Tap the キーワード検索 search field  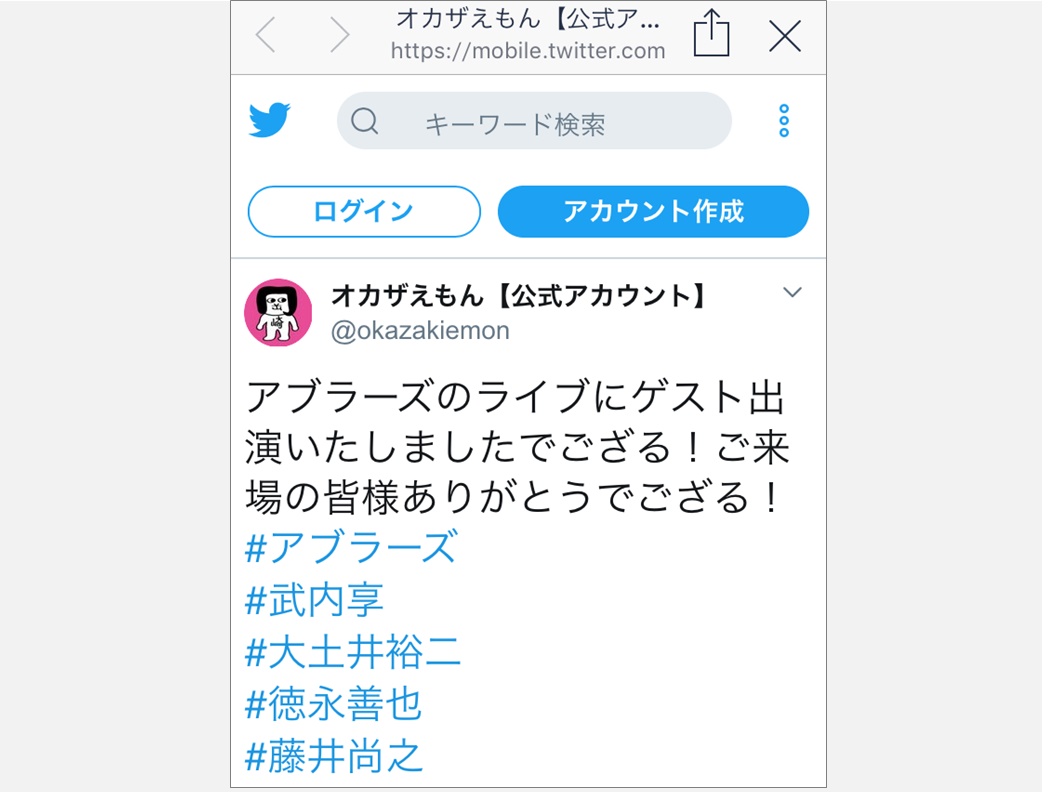point(534,122)
